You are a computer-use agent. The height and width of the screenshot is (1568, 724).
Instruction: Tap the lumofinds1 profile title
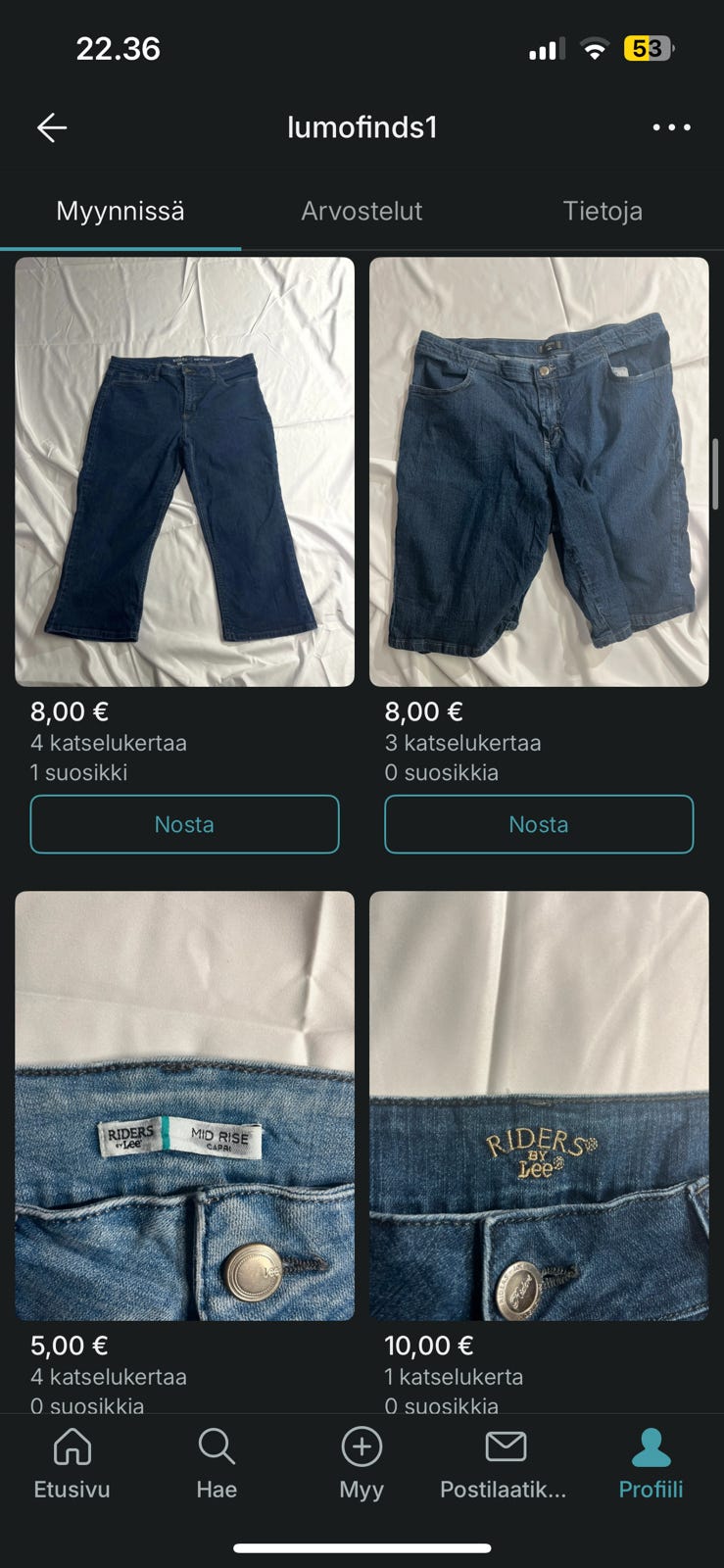click(363, 127)
